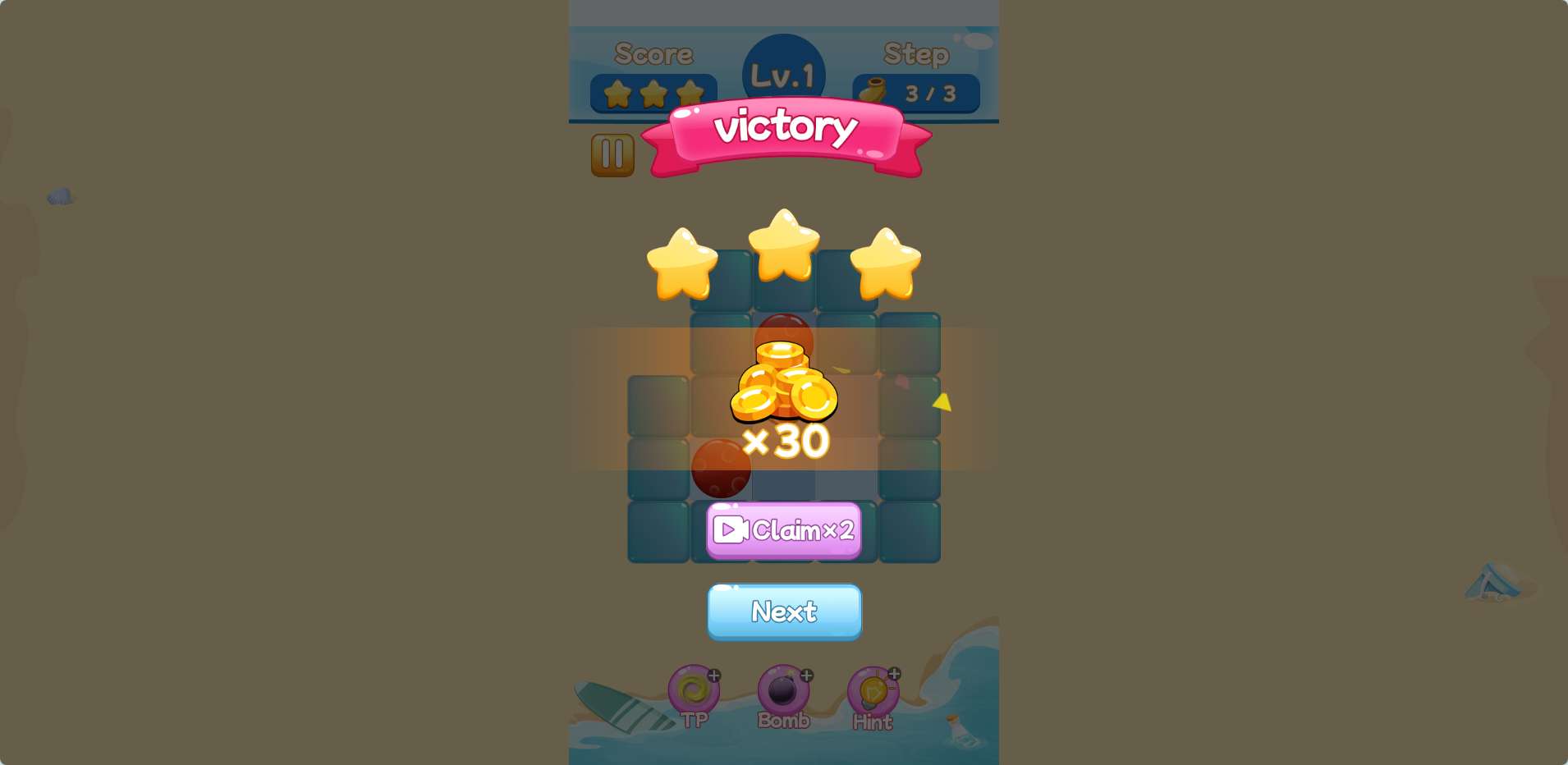
Task: Activate the Bomb power-up
Action: point(783,691)
